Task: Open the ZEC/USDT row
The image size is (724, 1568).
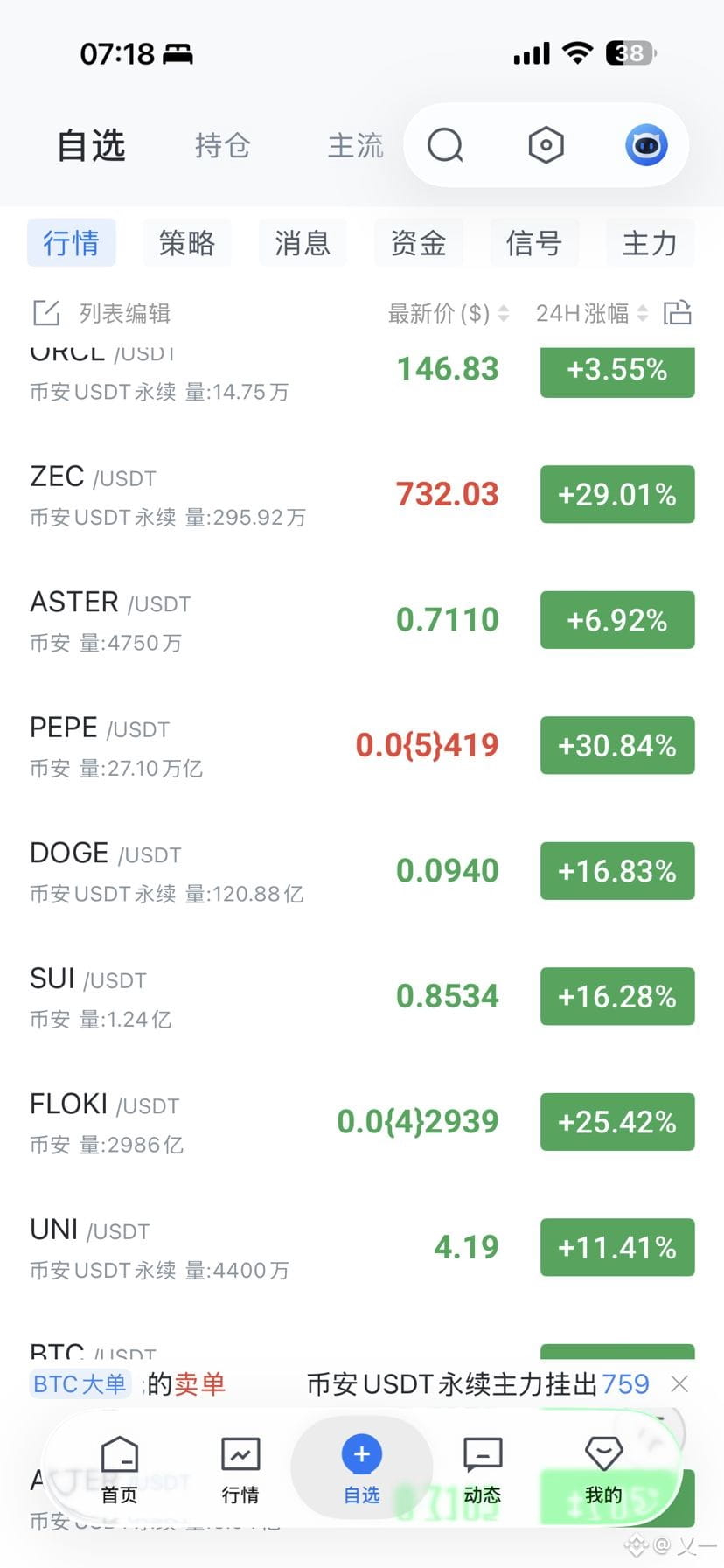Action: 362,495
